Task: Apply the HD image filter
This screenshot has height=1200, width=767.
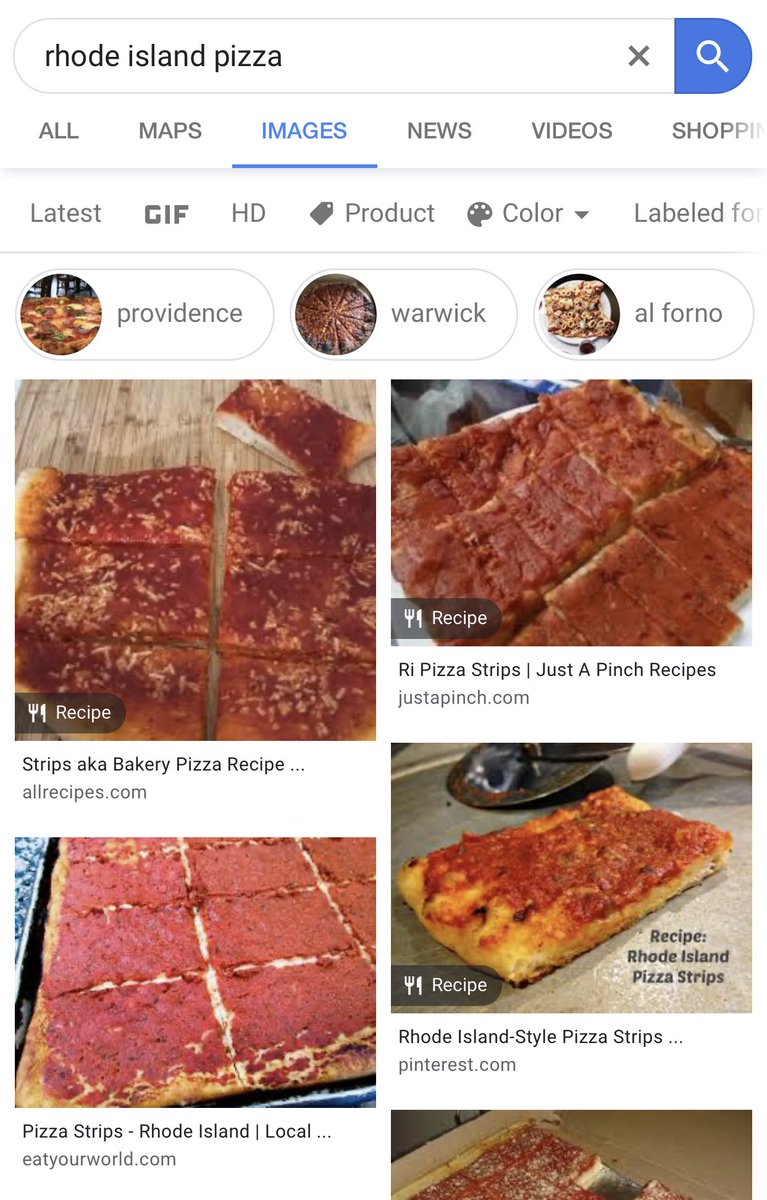Action: coord(248,213)
